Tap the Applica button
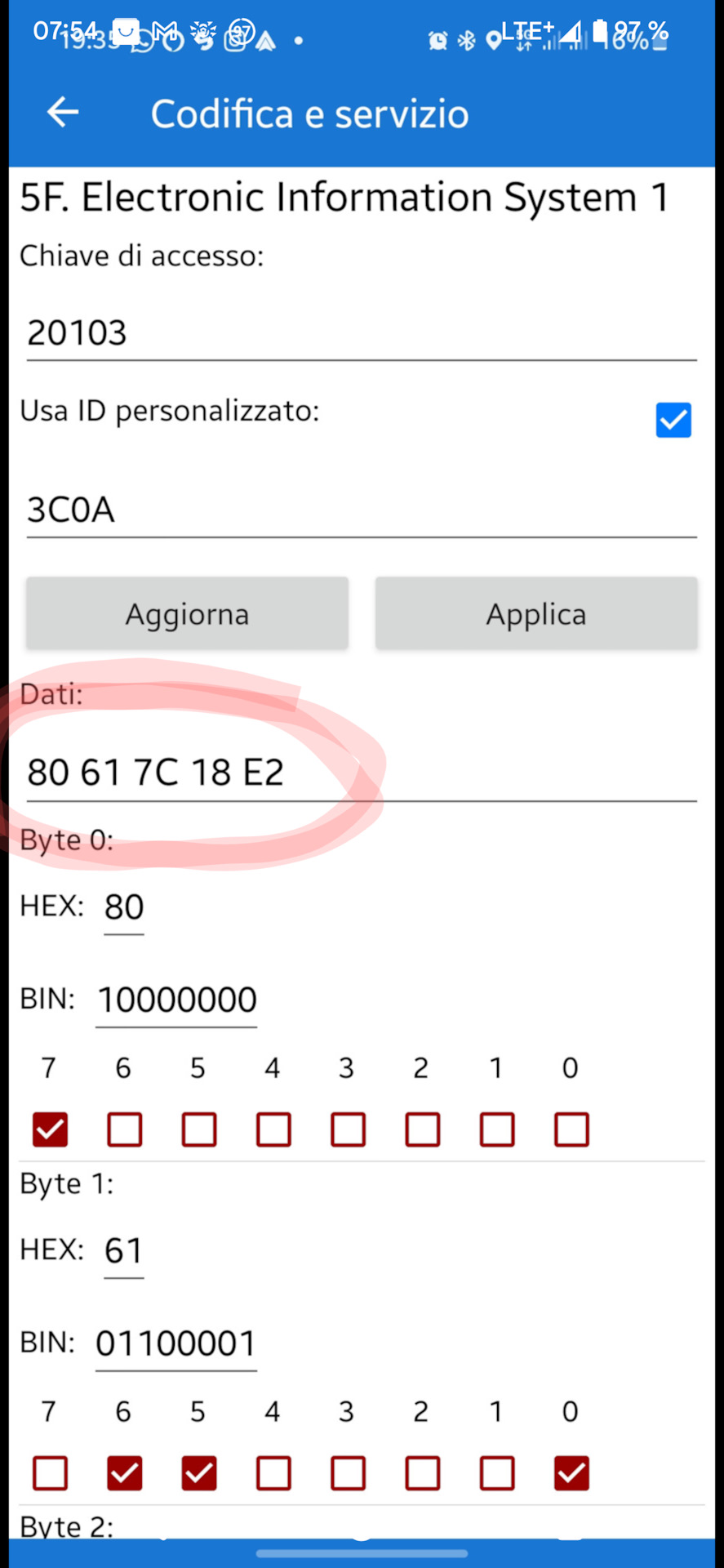Image resolution: width=724 pixels, height=1568 pixels. (536, 614)
